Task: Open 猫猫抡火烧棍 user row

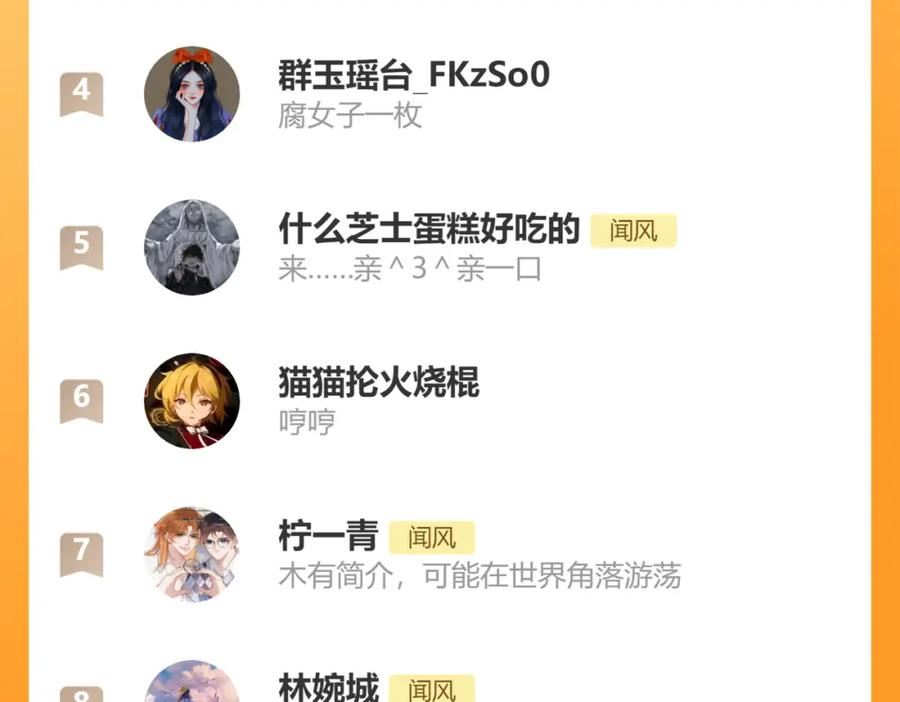Action: coord(449,401)
